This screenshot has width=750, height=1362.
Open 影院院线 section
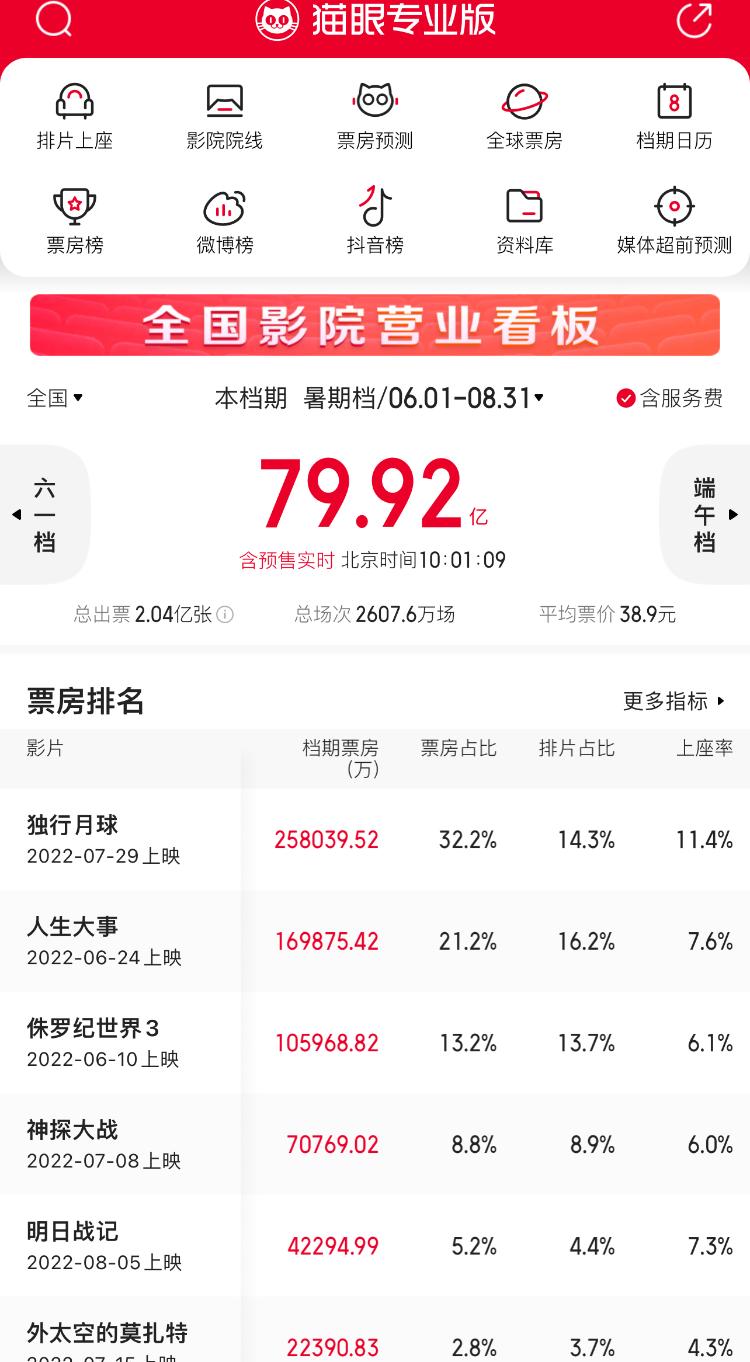coord(225,117)
